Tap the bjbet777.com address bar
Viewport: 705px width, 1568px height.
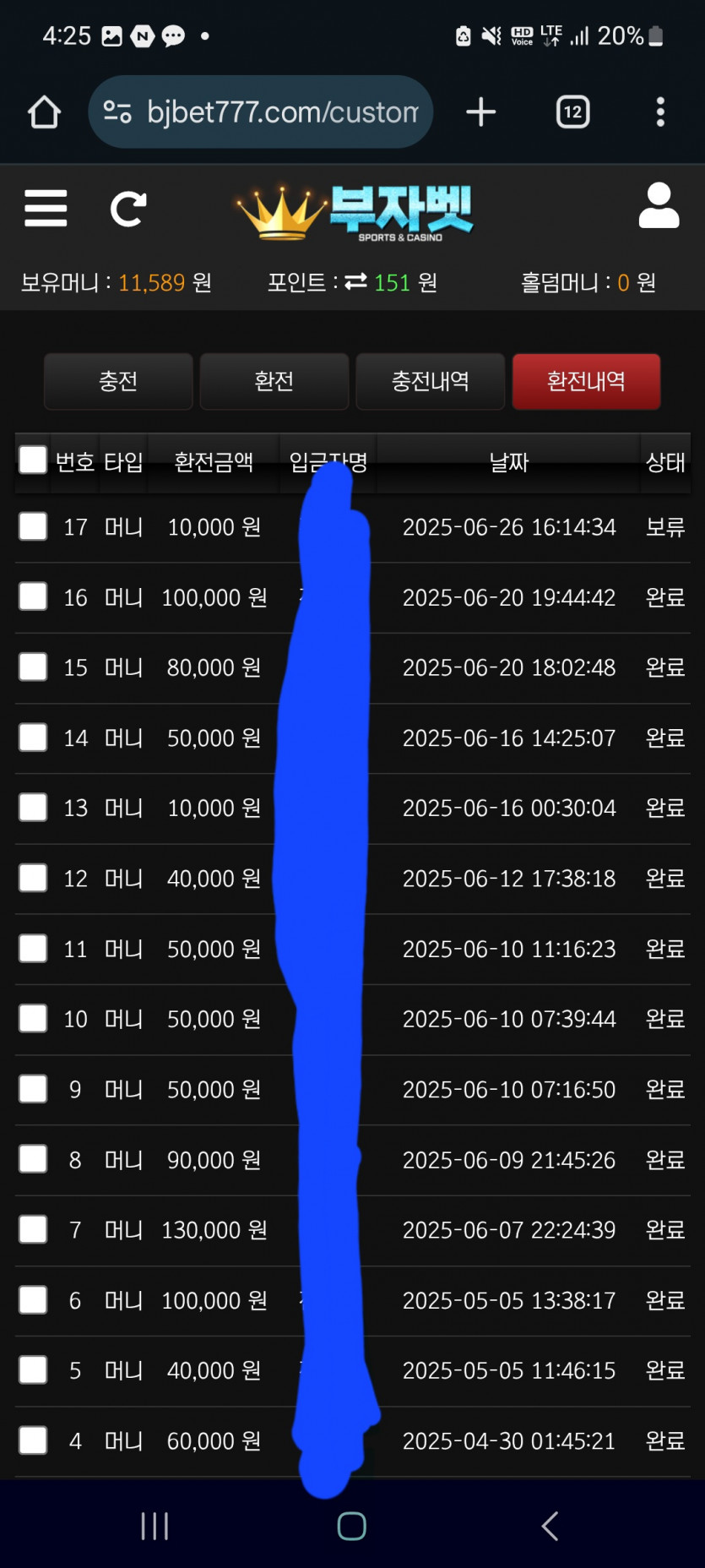point(261,112)
